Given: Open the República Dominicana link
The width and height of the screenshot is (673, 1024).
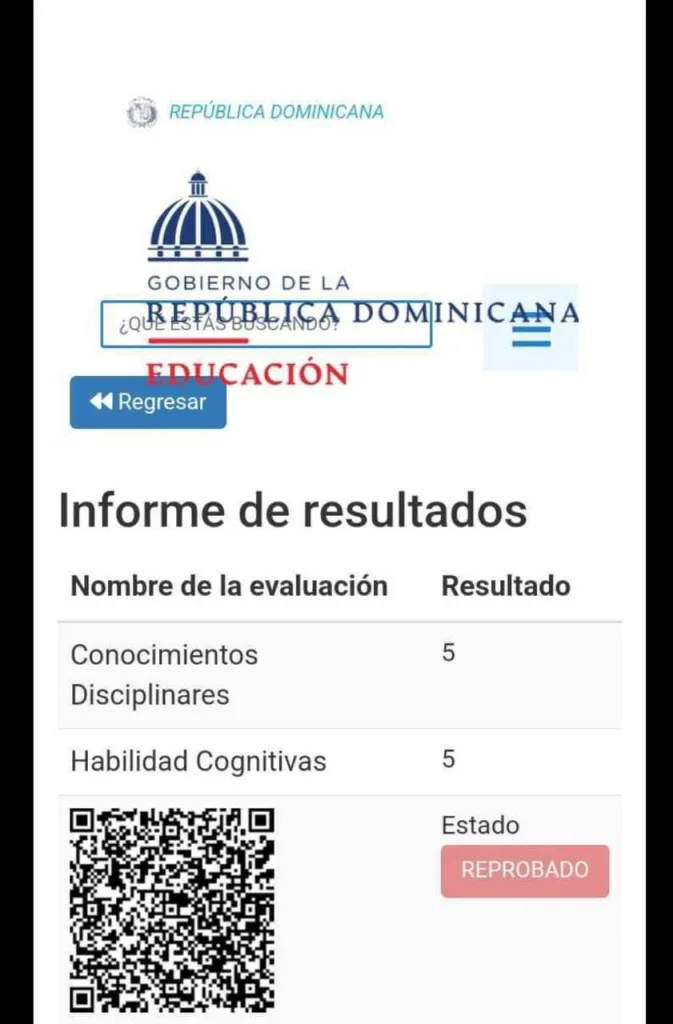Looking at the screenshot, I should pyautogui.click(x=275, y=112).
